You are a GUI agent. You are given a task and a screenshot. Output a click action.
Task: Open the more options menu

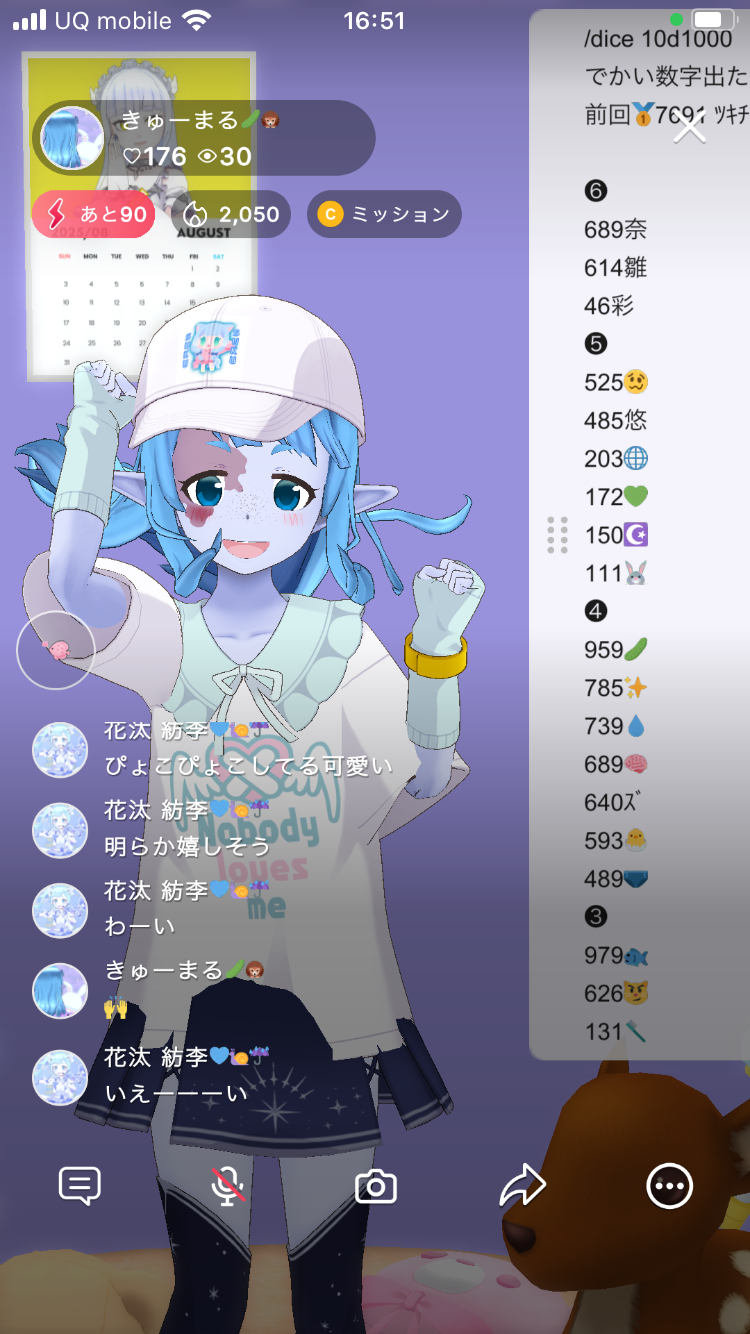click(669, 1186)
